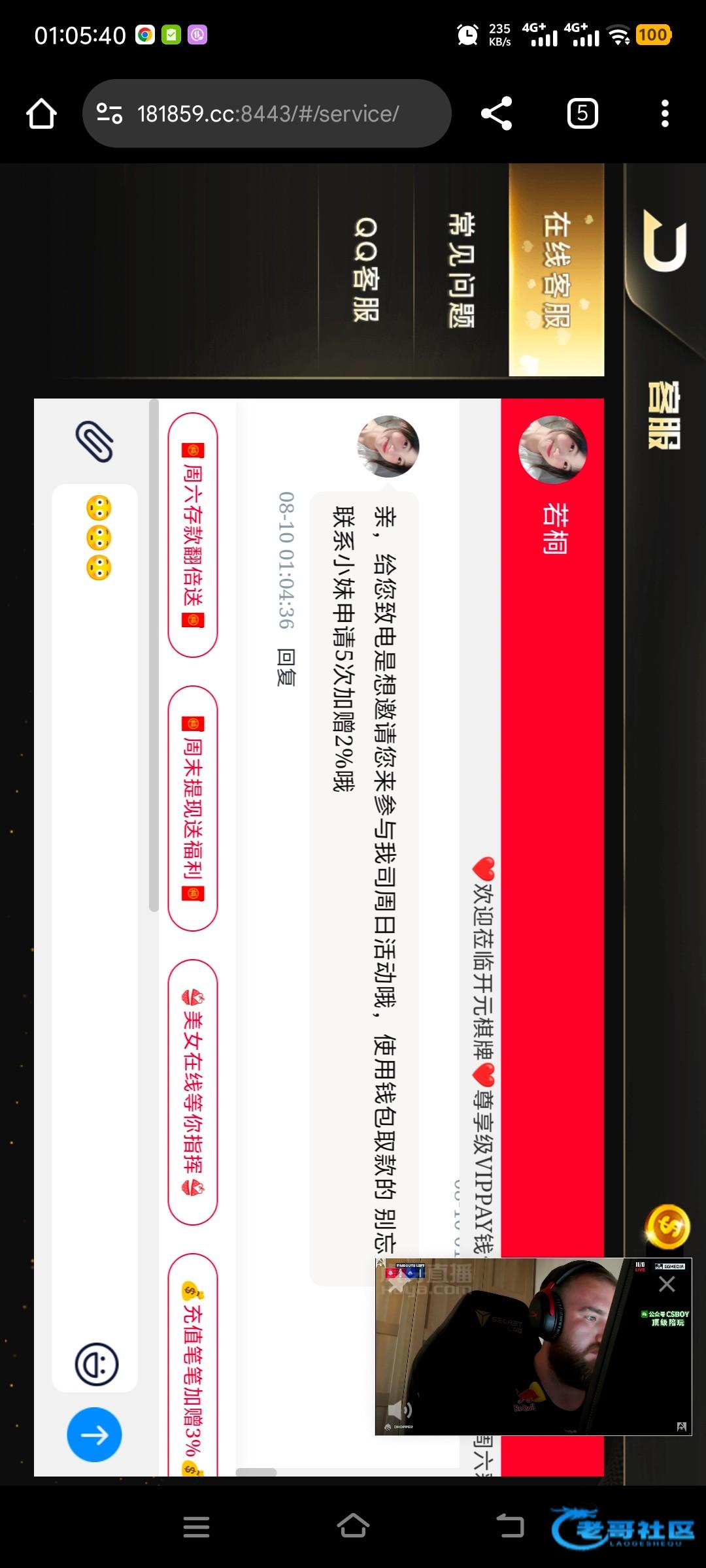
Task: Select the 美女在线等你指挥 chip
Action: [193, 1092]
